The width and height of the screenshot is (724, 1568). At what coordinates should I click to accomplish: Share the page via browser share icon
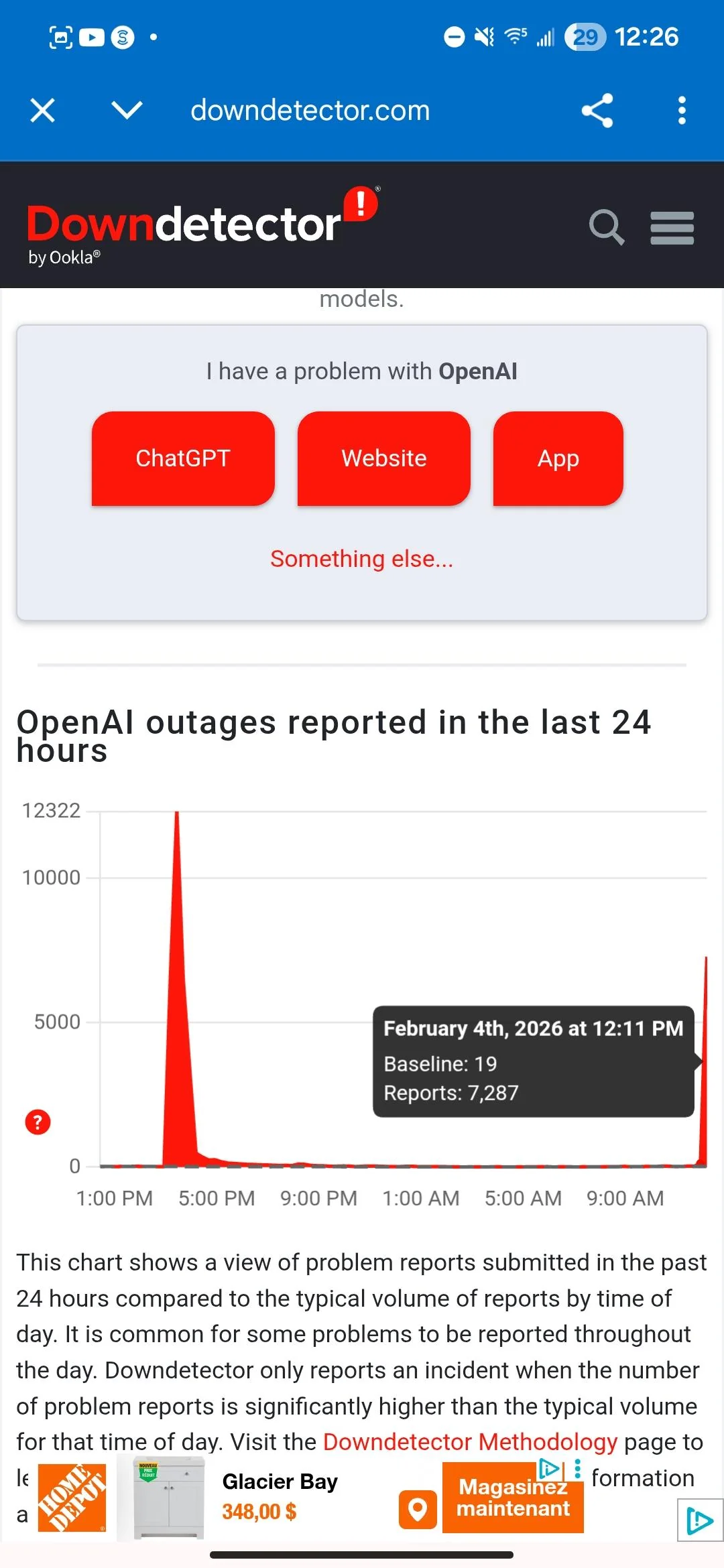click(597, 110)
